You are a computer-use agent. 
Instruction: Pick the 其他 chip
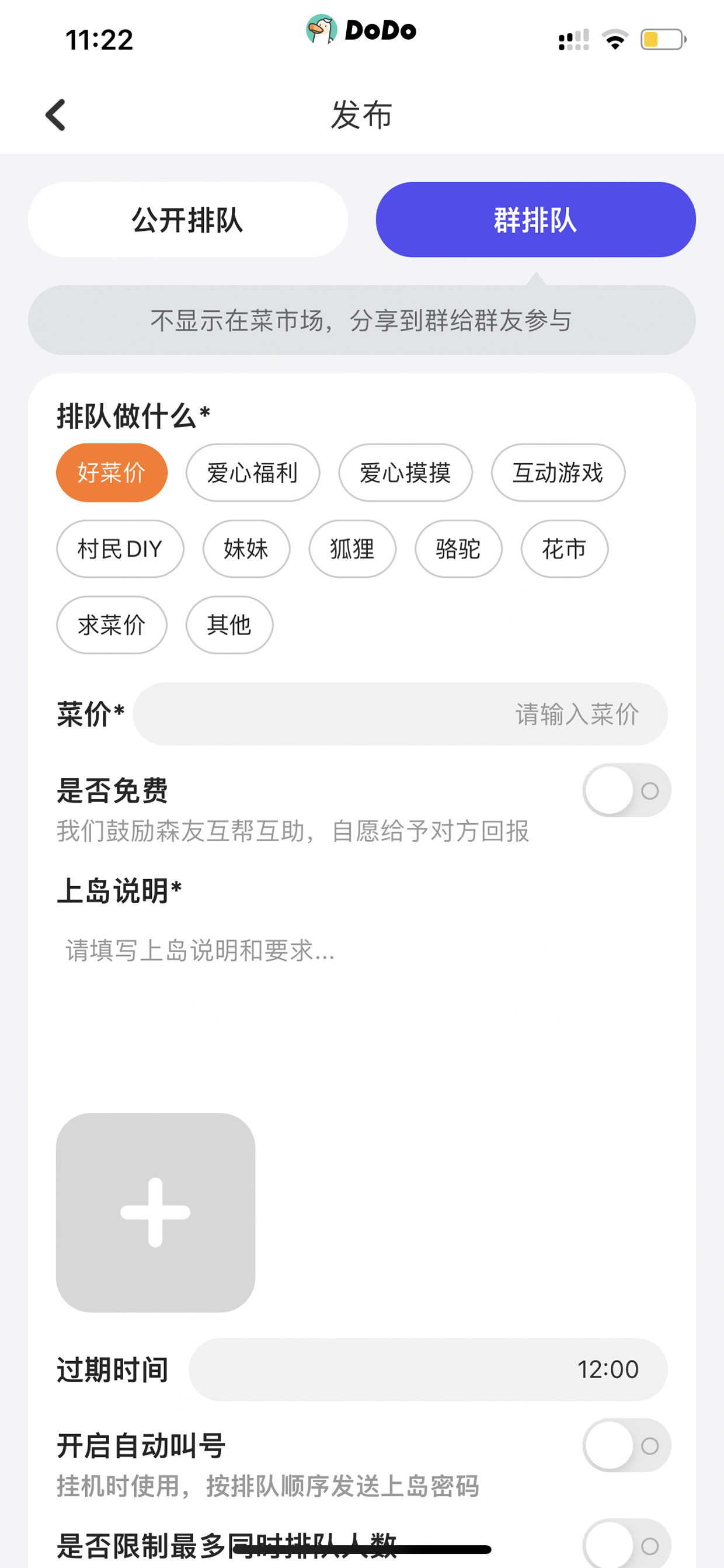(x=229, y=625)
